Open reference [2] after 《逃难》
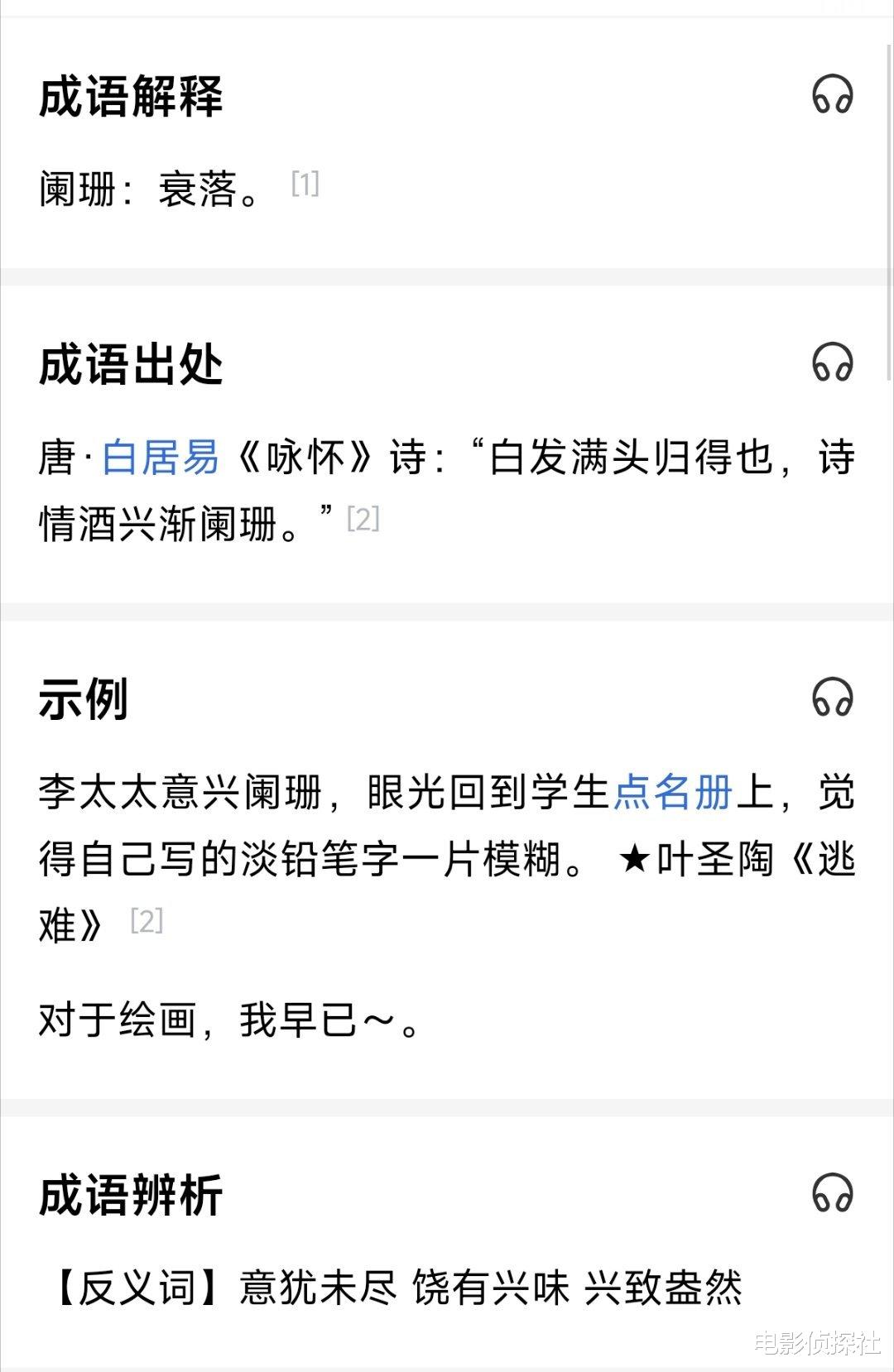 tap(147, 920)
